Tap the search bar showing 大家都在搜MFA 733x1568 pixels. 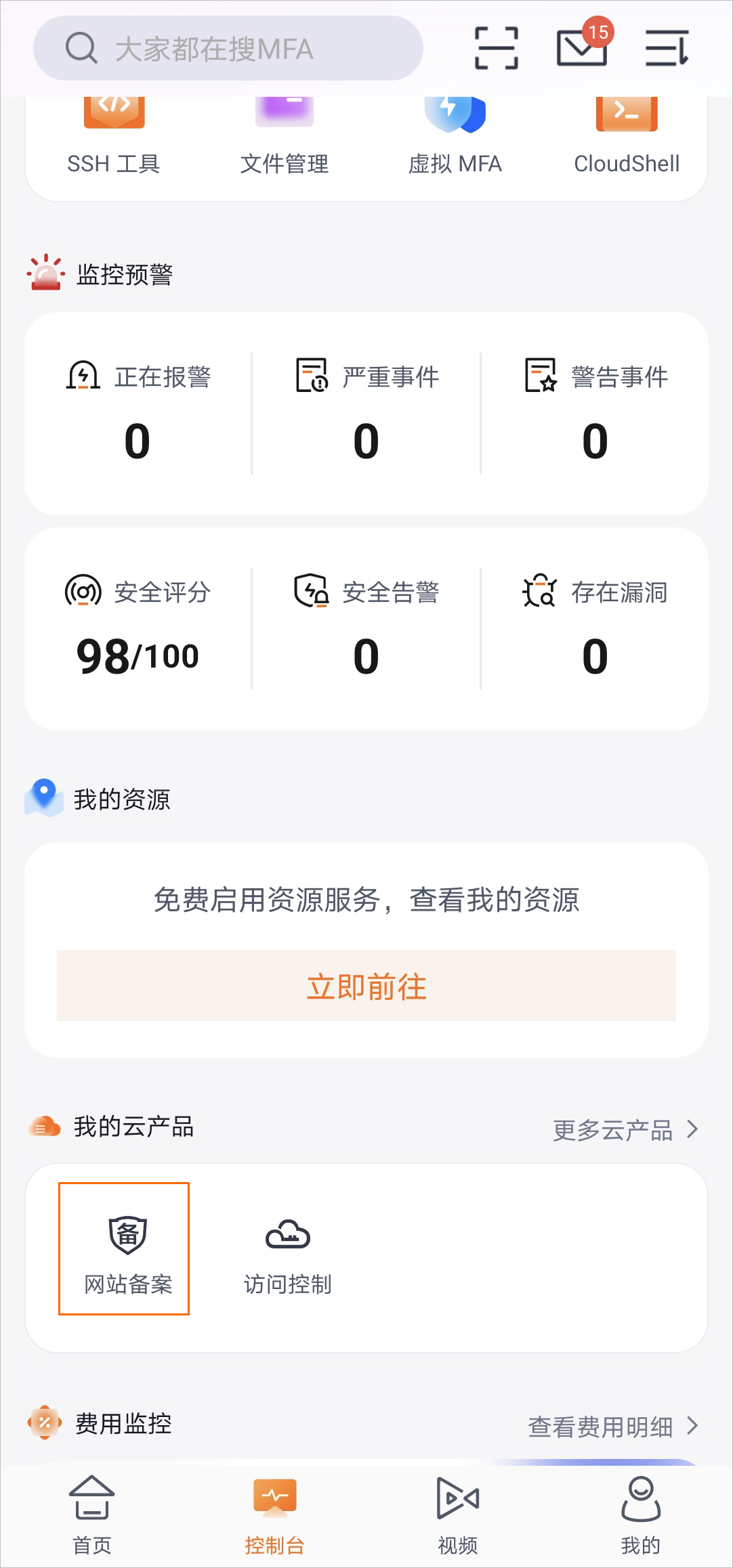[x=228, y=48]
